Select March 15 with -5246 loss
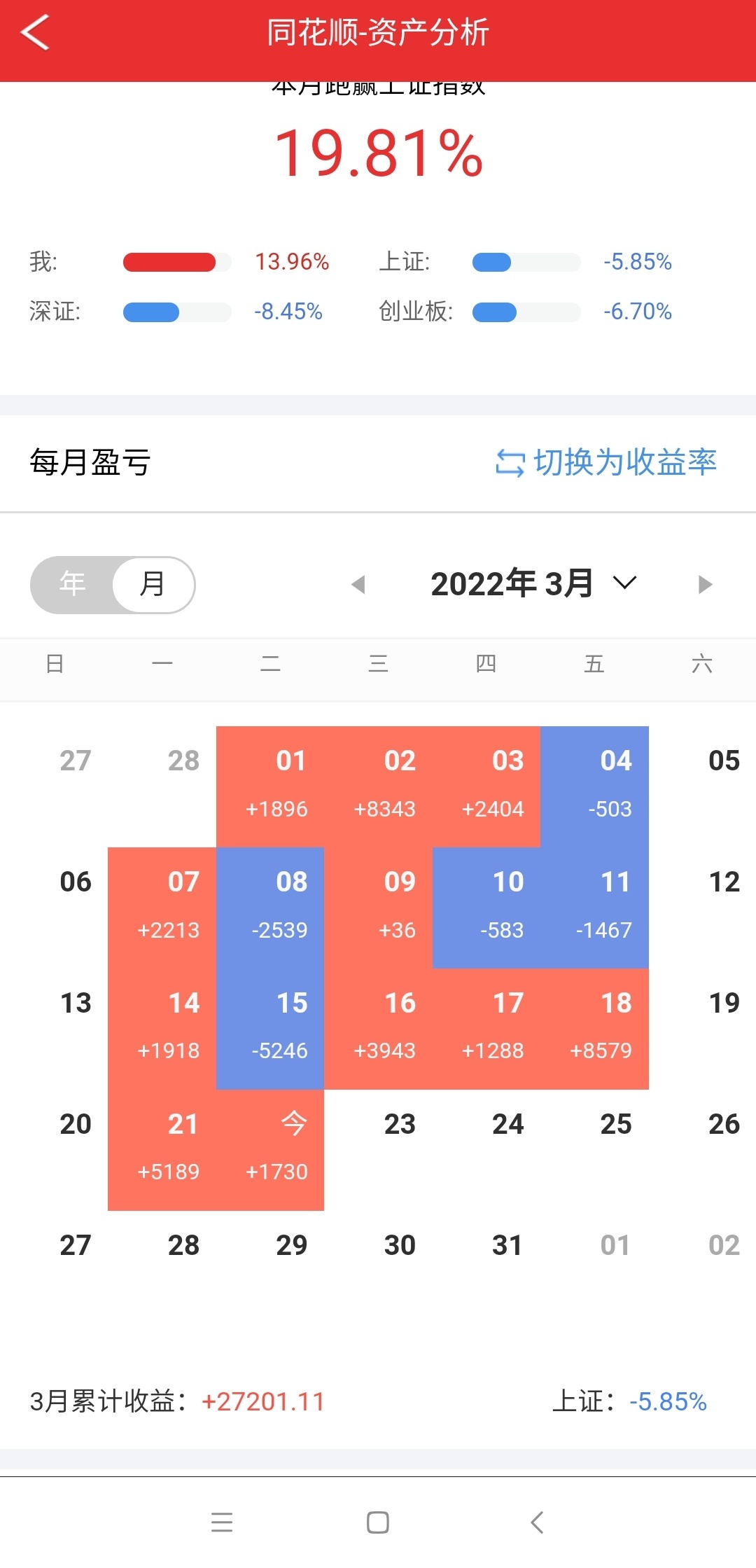Image resolution: width=756 pixels, height=1568 pixels. point(270,1029)
